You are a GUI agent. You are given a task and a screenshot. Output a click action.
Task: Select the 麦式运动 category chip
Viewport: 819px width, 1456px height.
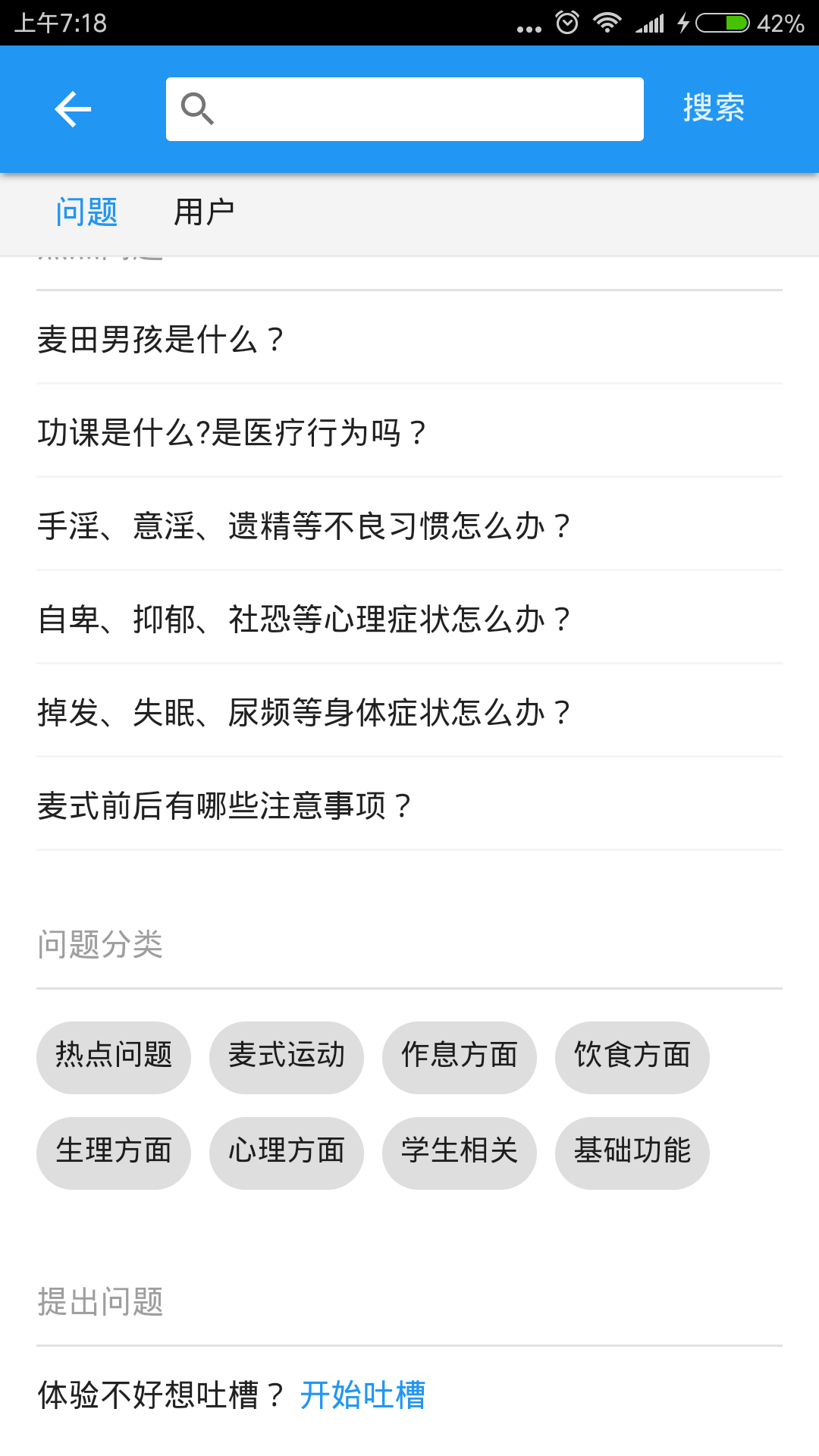pos(287,1056)
